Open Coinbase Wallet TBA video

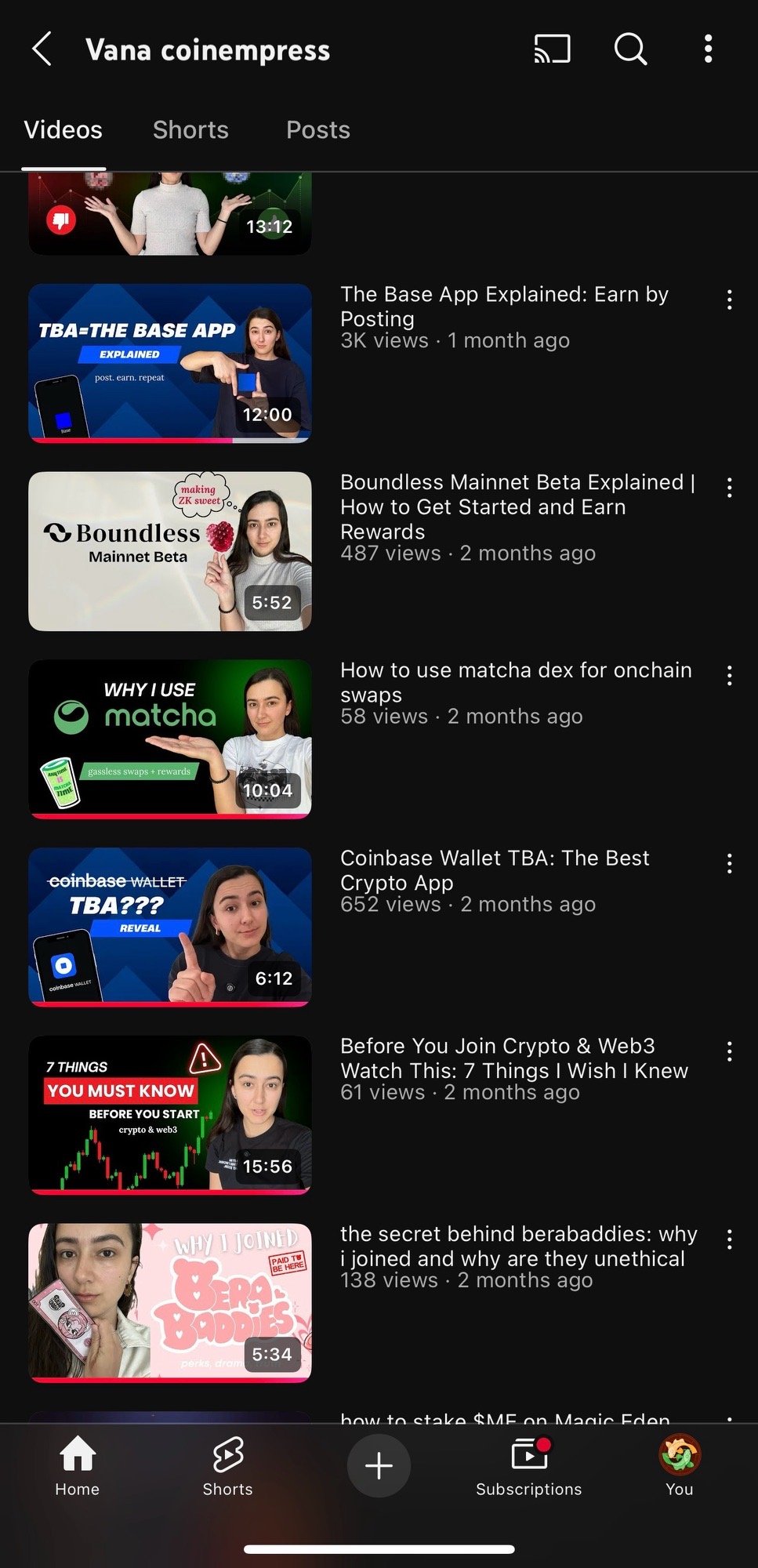click(170, 927)
